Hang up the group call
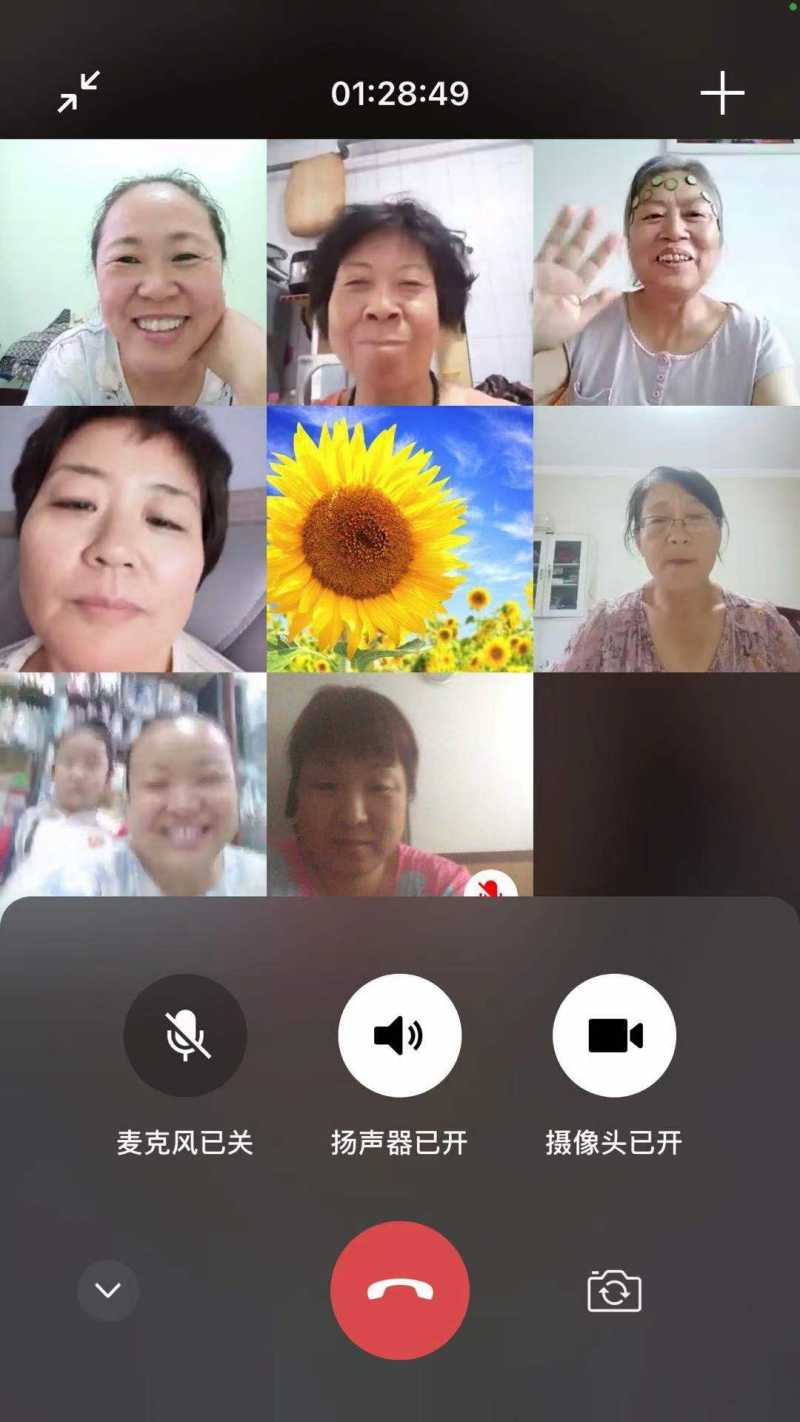Screen dimensions: 800x1422 pyautogui.click(x=400, y=1290)
